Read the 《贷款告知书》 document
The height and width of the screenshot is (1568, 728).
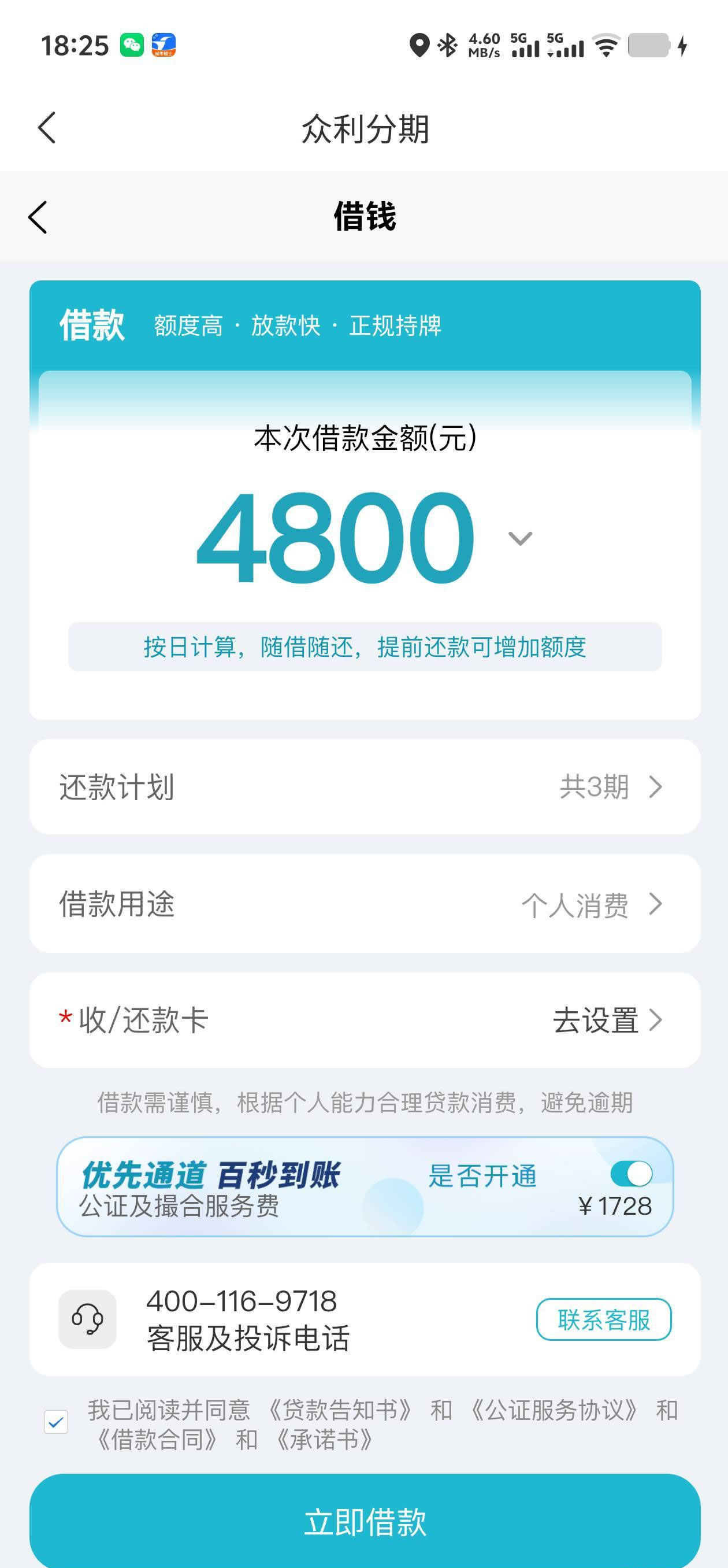click(340, 1410)
